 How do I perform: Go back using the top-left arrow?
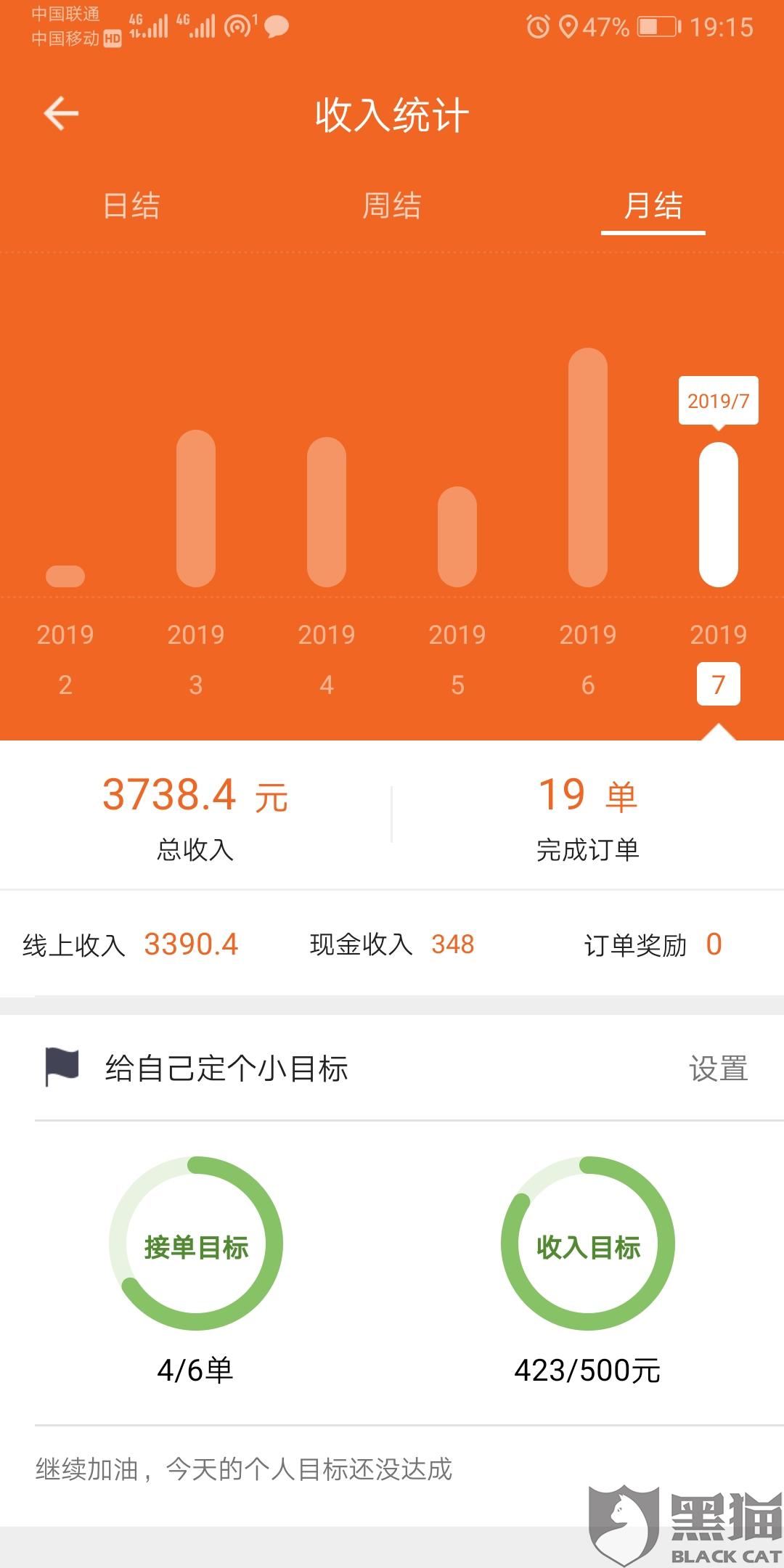(61, 114)
